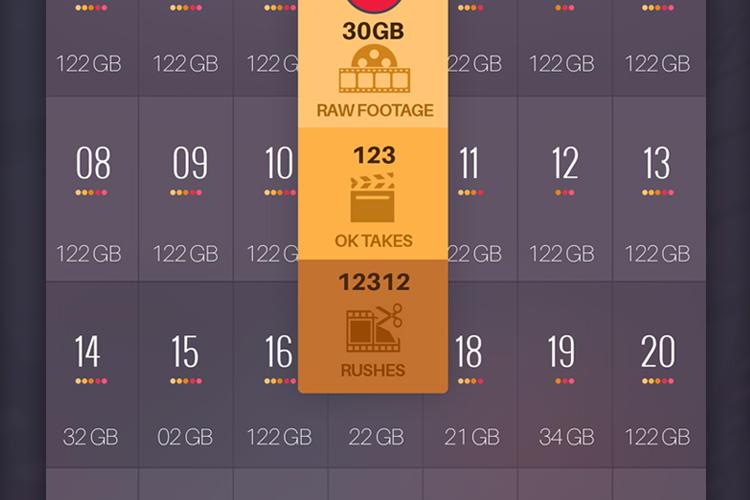Select day 20 in the calendar

pos(658,375)
